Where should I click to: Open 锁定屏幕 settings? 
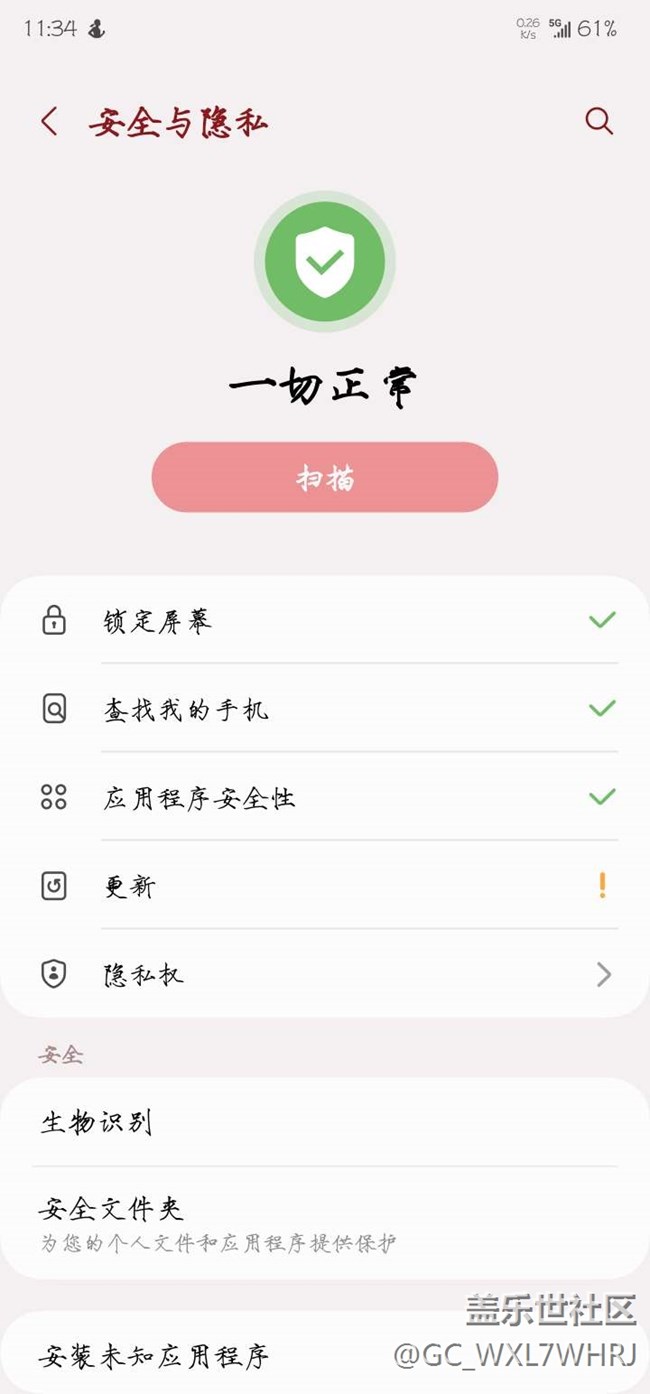click(x=325, y=620)
